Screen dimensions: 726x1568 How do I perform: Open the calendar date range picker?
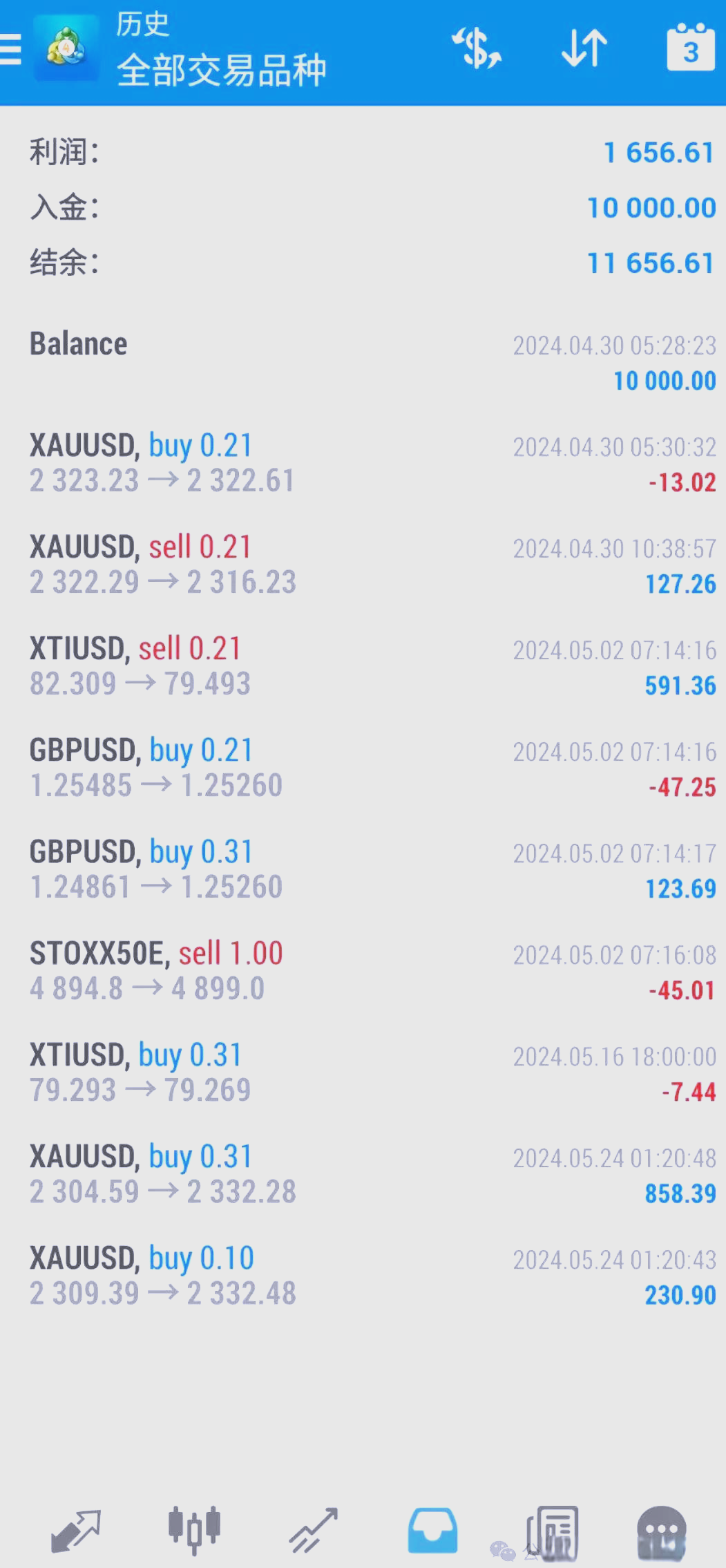[690, 48]
